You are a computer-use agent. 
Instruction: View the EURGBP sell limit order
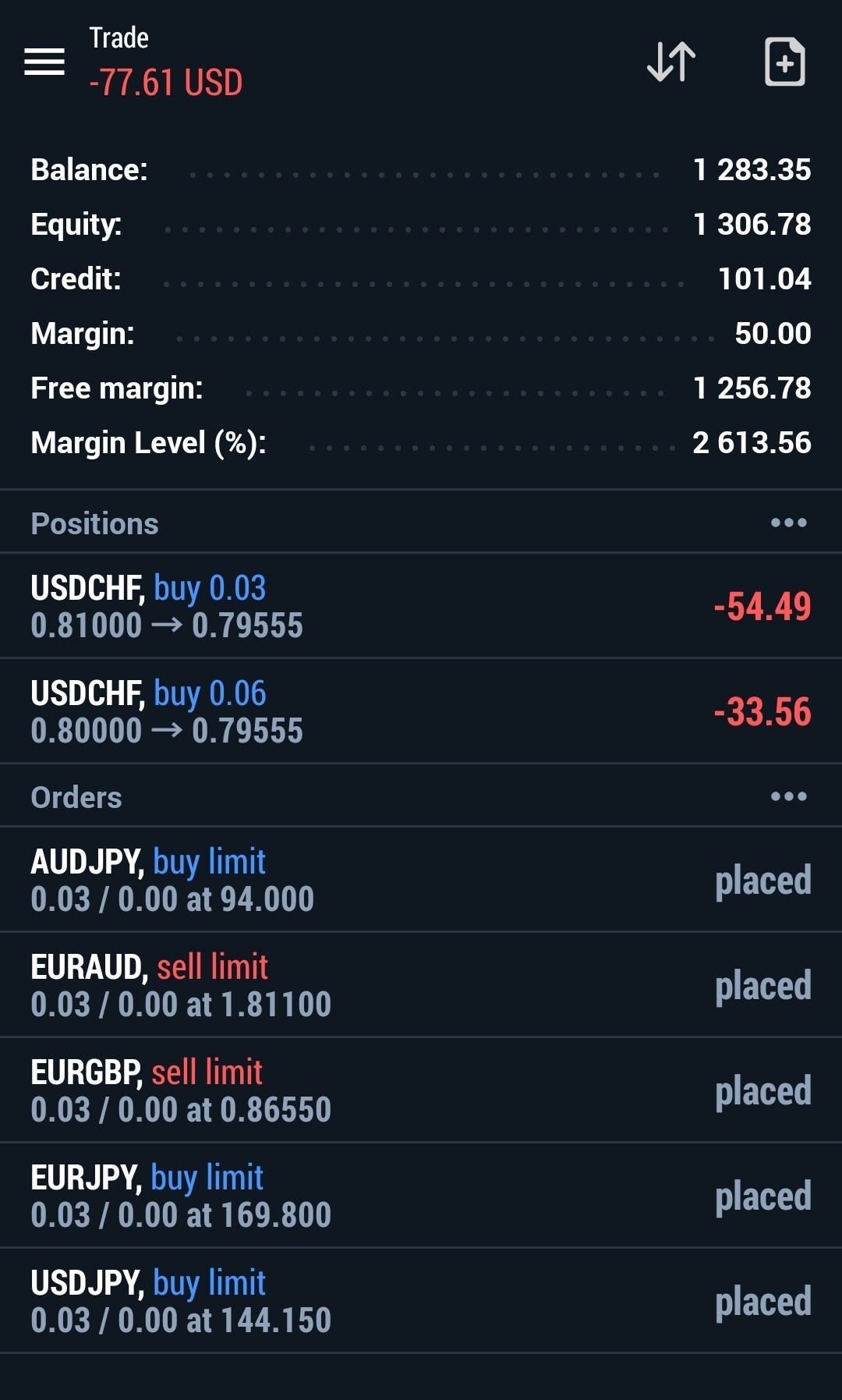pos(421,1090)
